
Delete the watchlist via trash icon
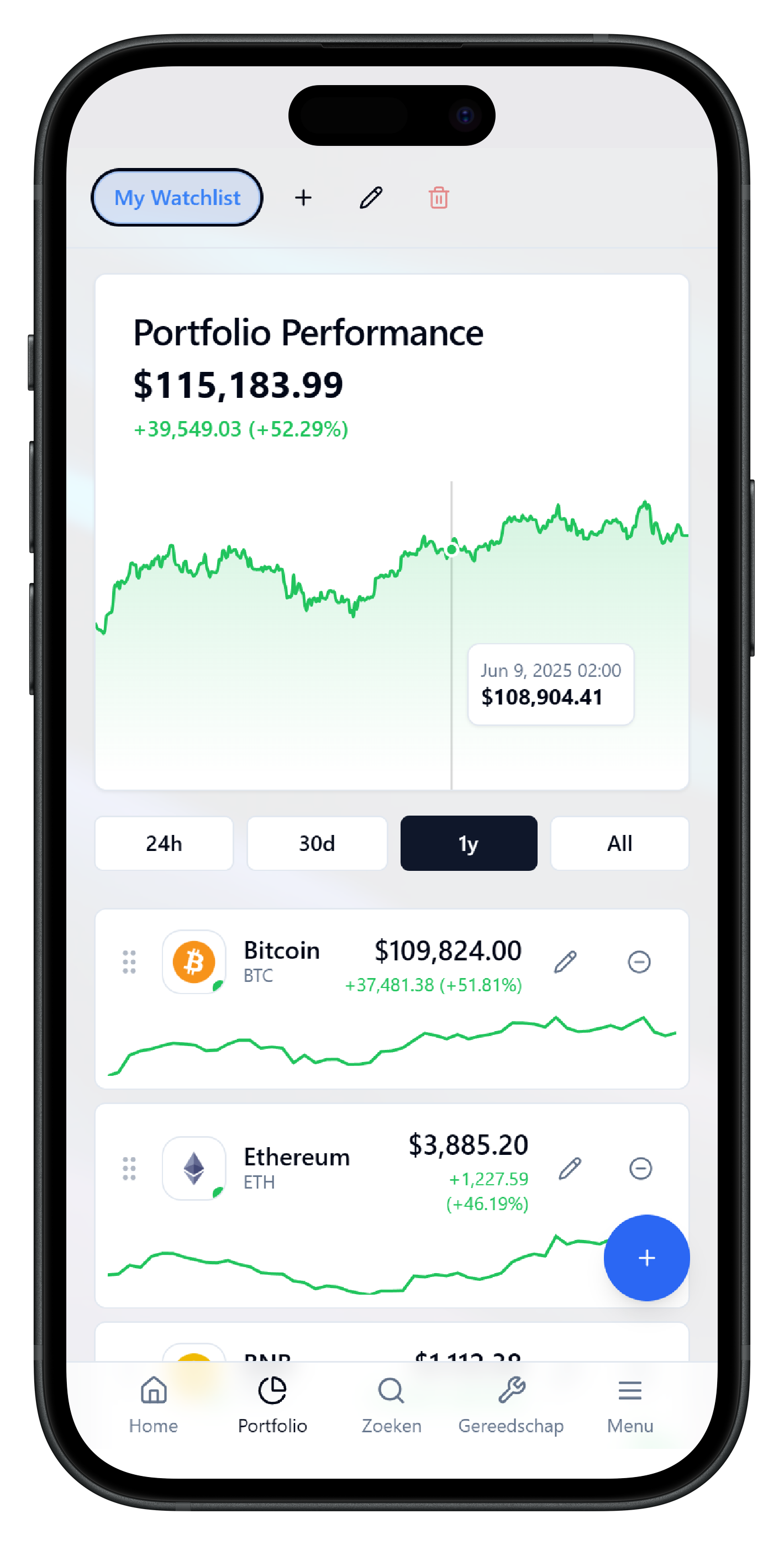439,197
